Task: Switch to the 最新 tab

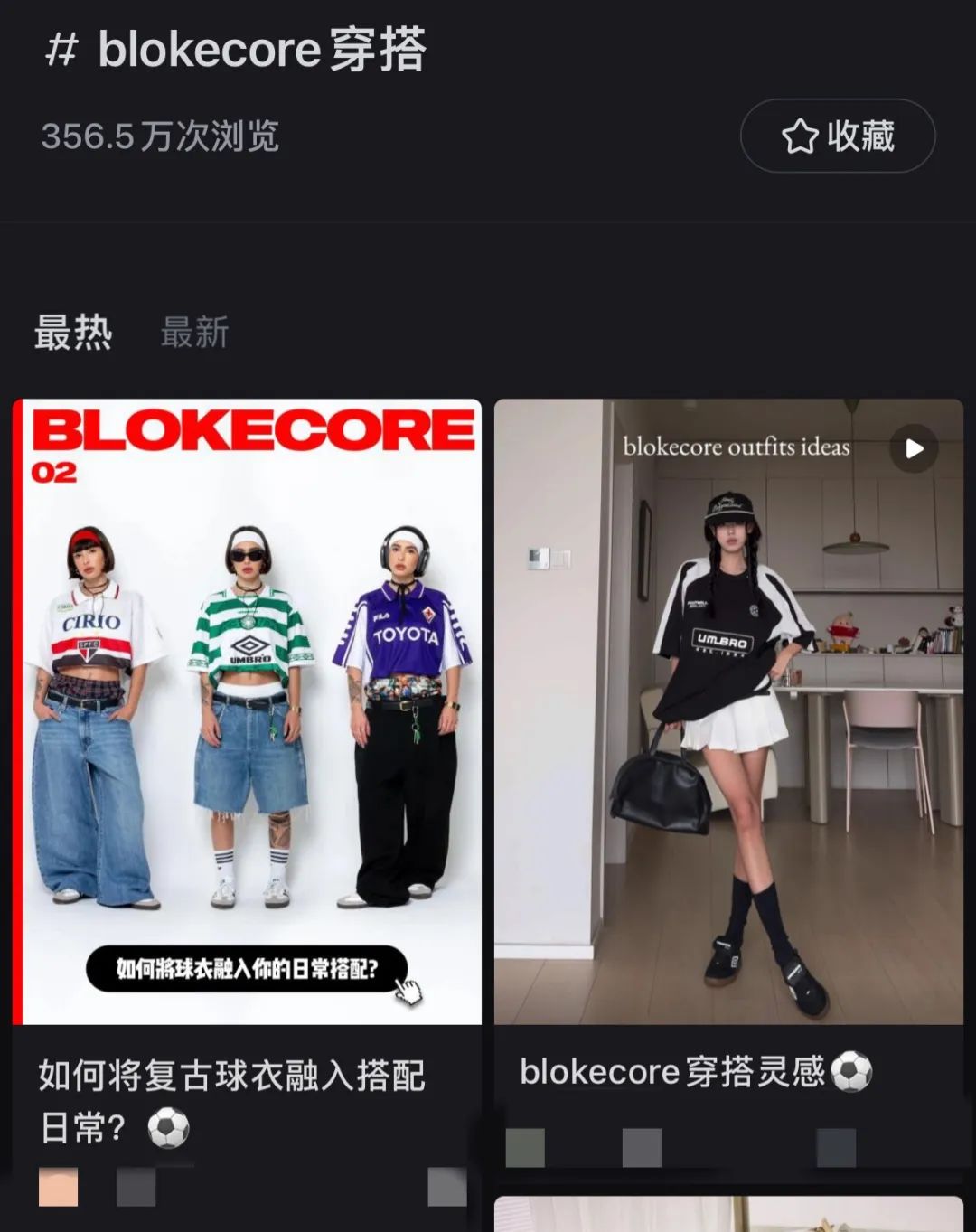Action: click(x=194, y=333)
